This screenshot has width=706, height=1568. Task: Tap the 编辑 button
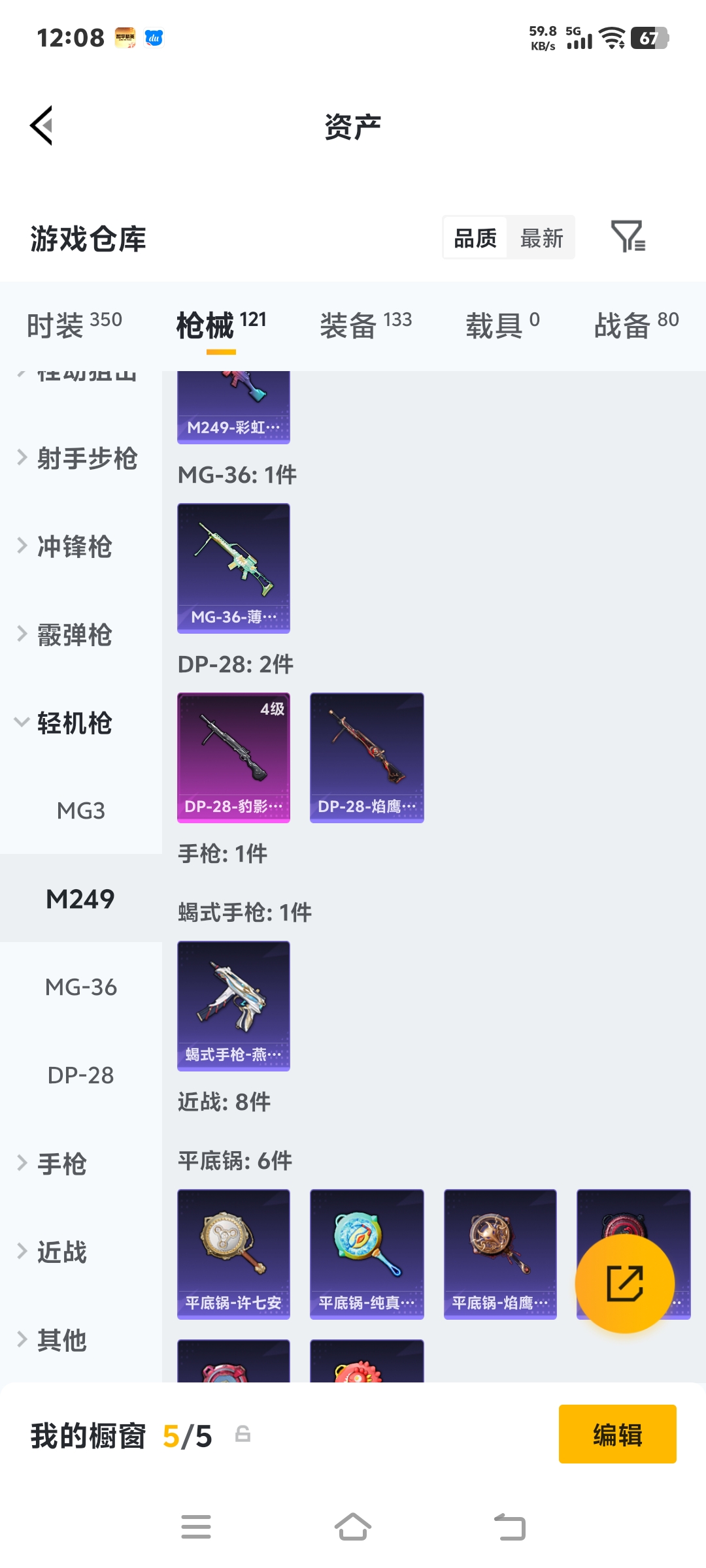coord(616,1433)
